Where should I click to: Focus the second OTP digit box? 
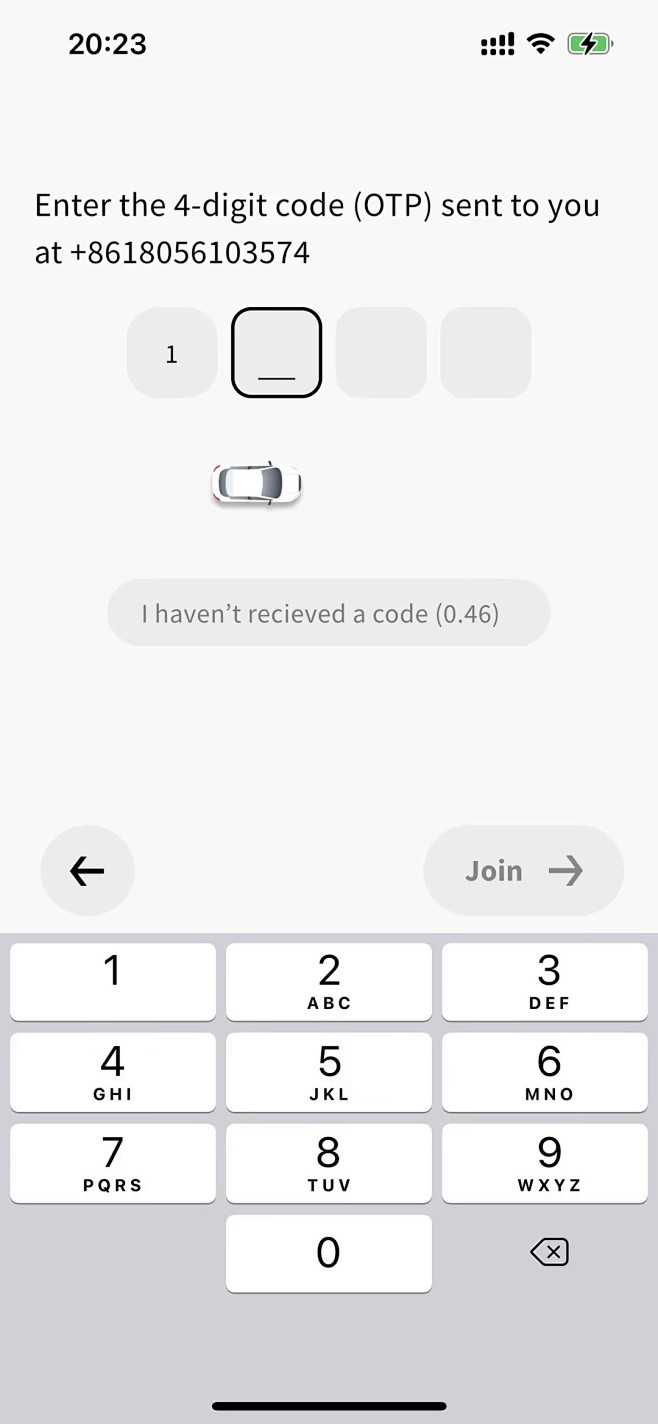pos(276,353)
